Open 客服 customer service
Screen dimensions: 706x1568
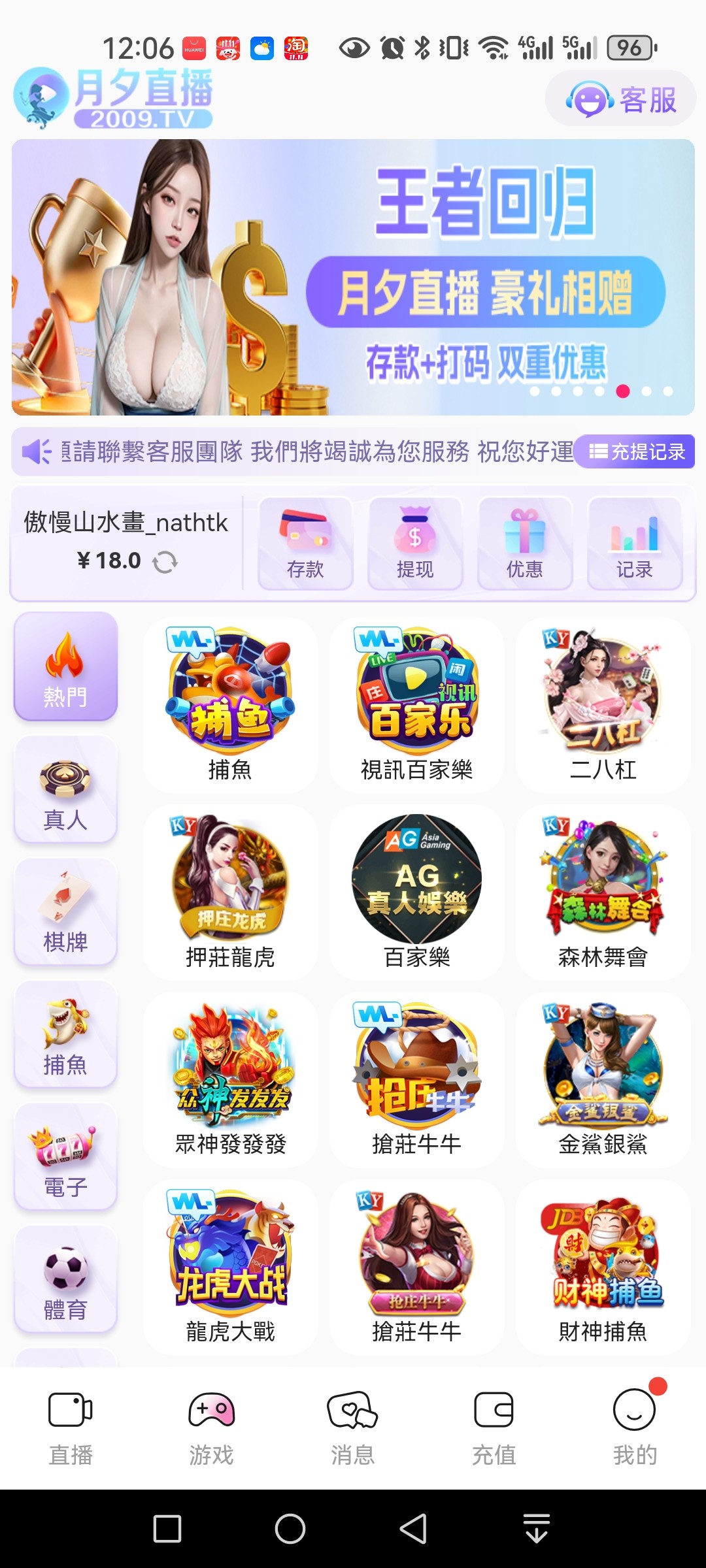[620, 100]
